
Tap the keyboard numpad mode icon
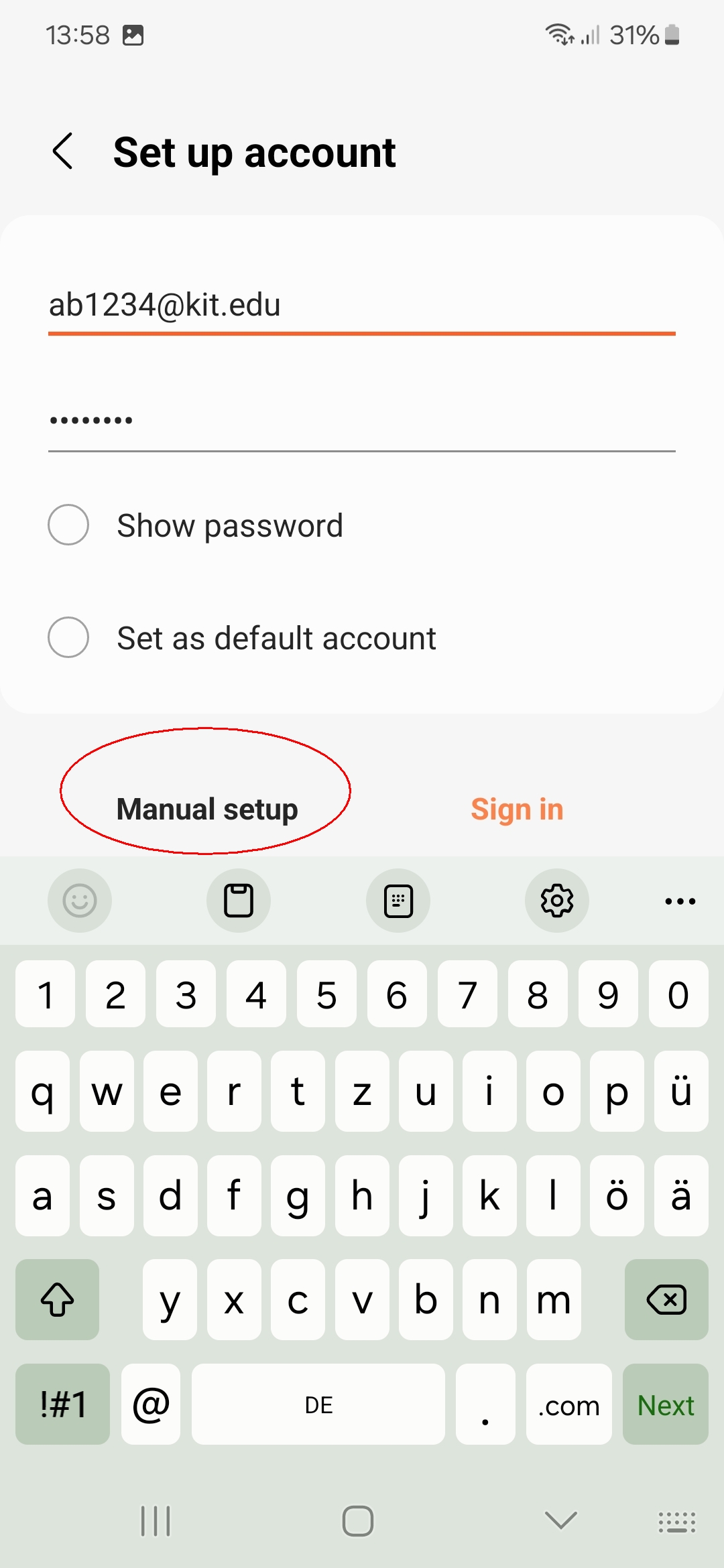click(x=398, y=901)
